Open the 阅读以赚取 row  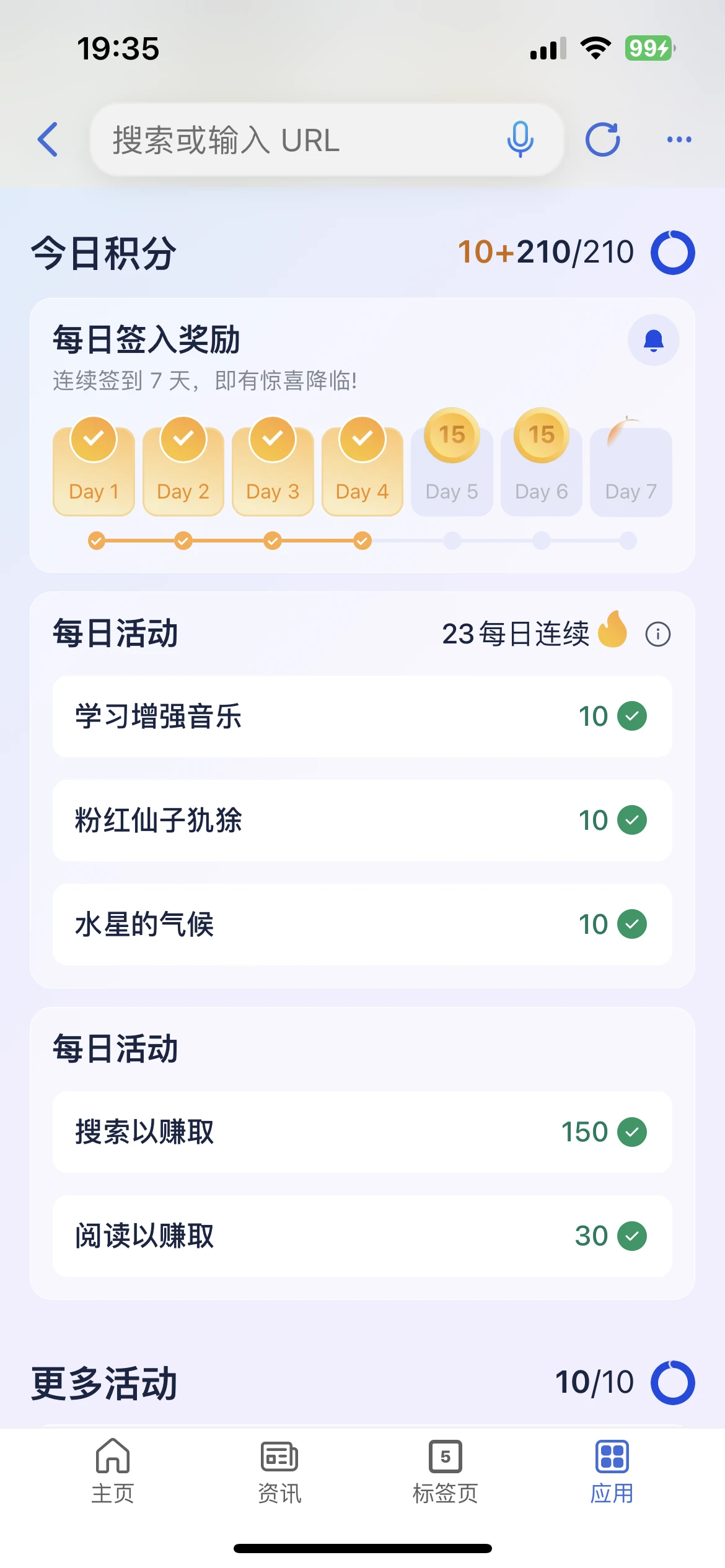coord(362,1236)
